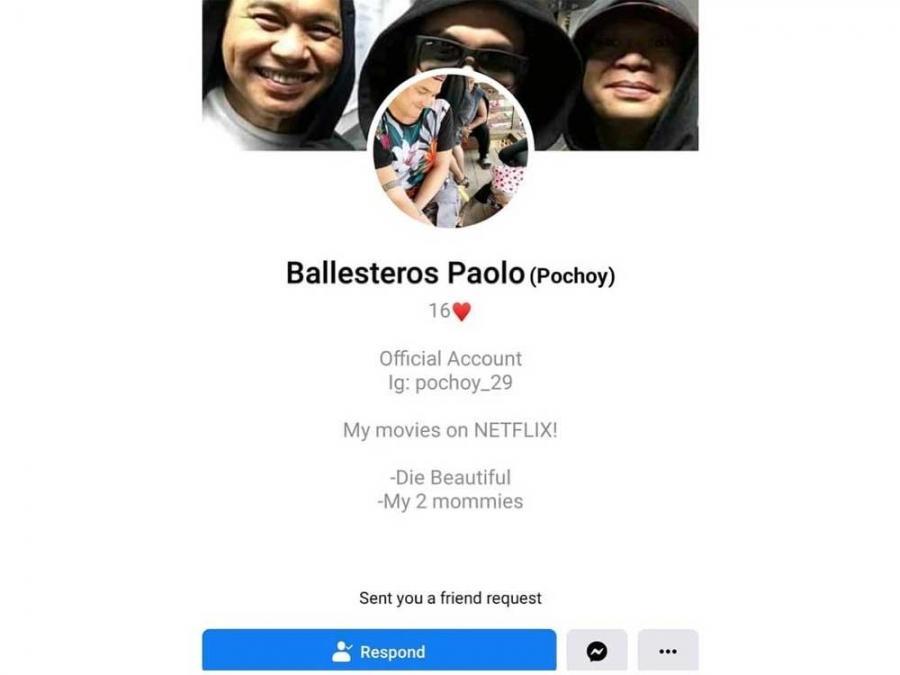Open Messenger chat with this profile

tap(597, 651)
